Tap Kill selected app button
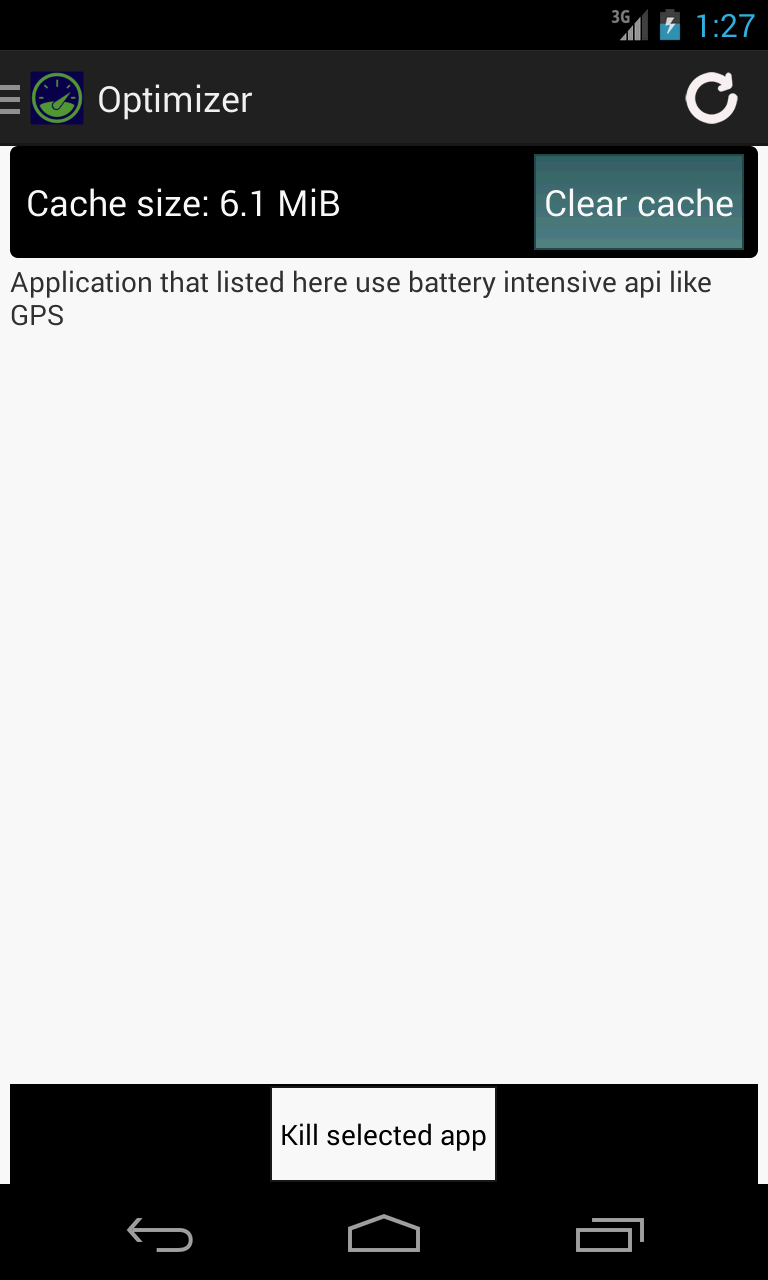Viewport: 768px width, 1280px height. (383, 1135)
